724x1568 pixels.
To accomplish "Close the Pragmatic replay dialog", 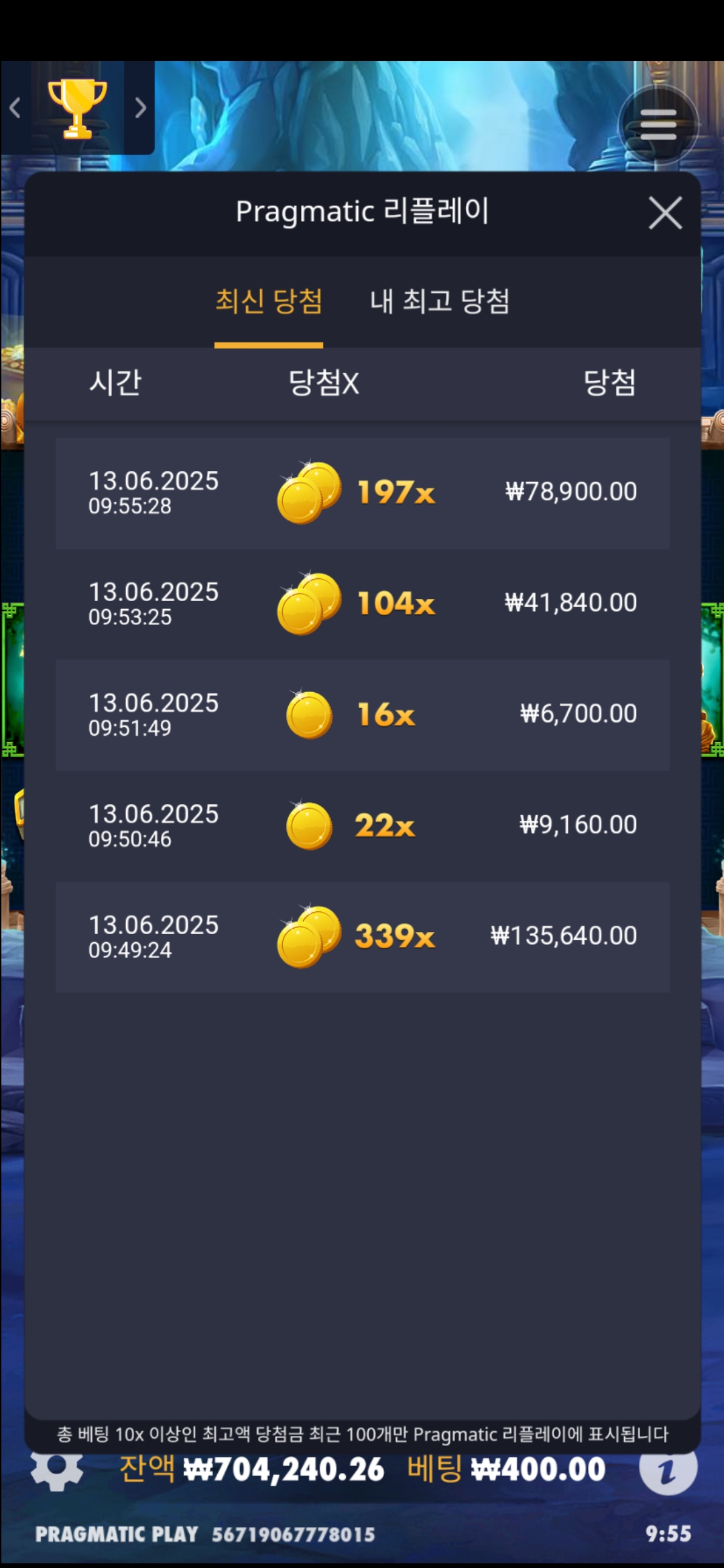I will pos(665,213).
